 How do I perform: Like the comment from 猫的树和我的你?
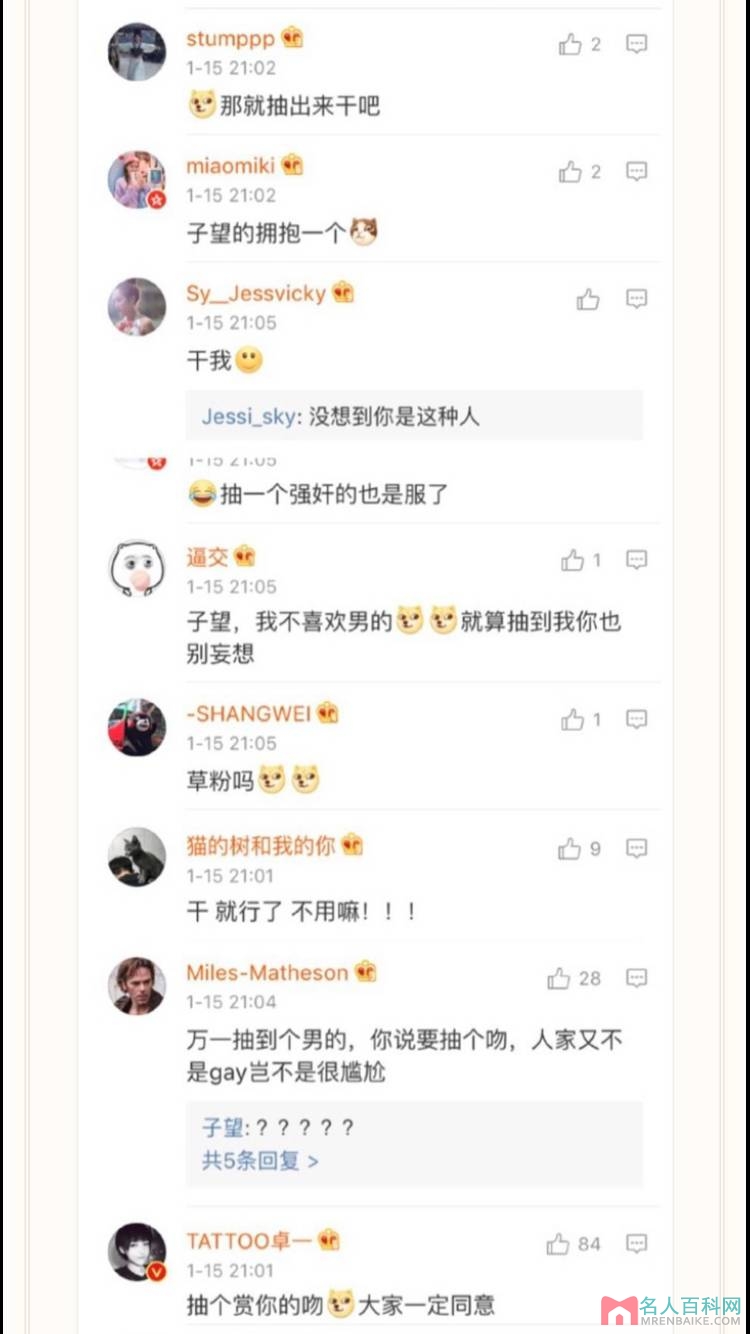(570, 849)
